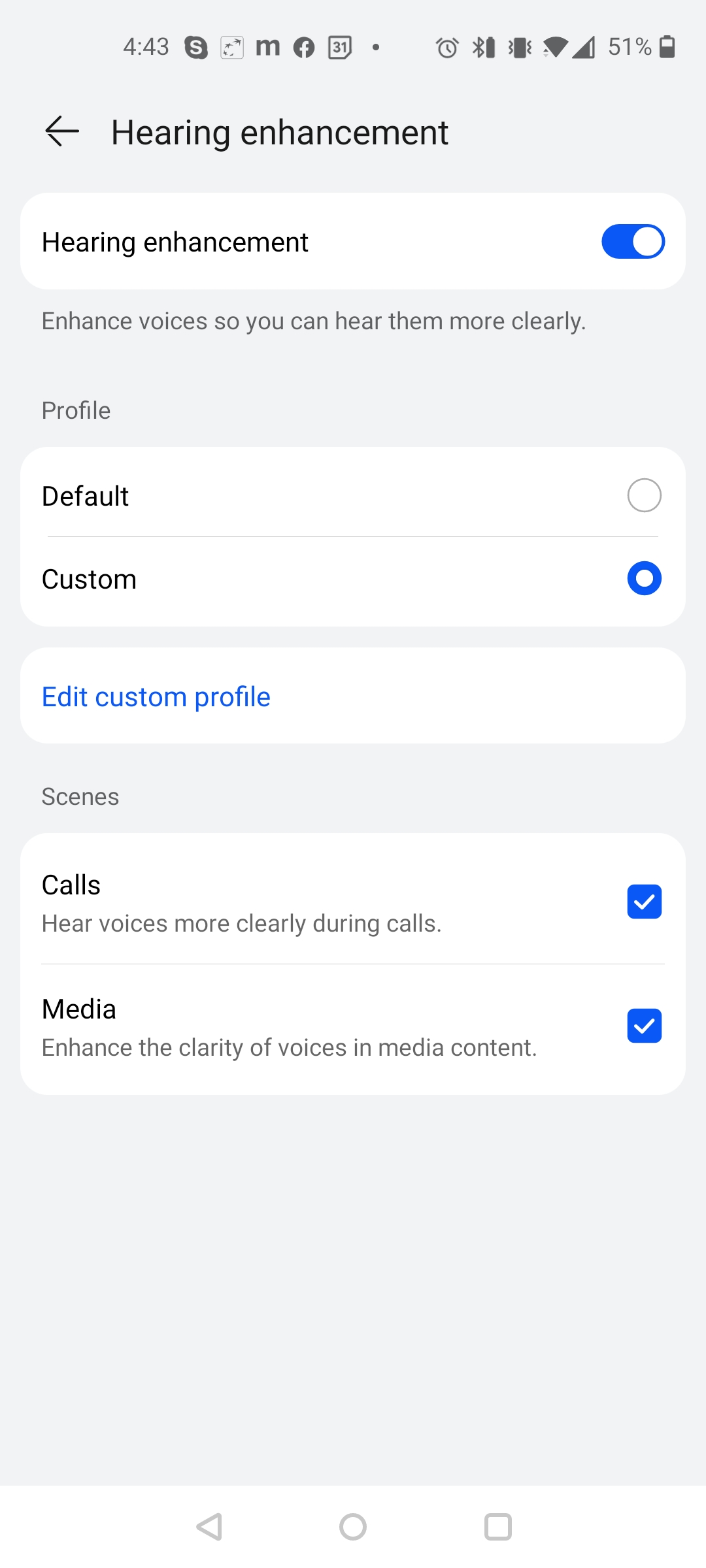Open Edit custom profile
The width and height of the screenshot is (706, 1568).
(156, 696)
